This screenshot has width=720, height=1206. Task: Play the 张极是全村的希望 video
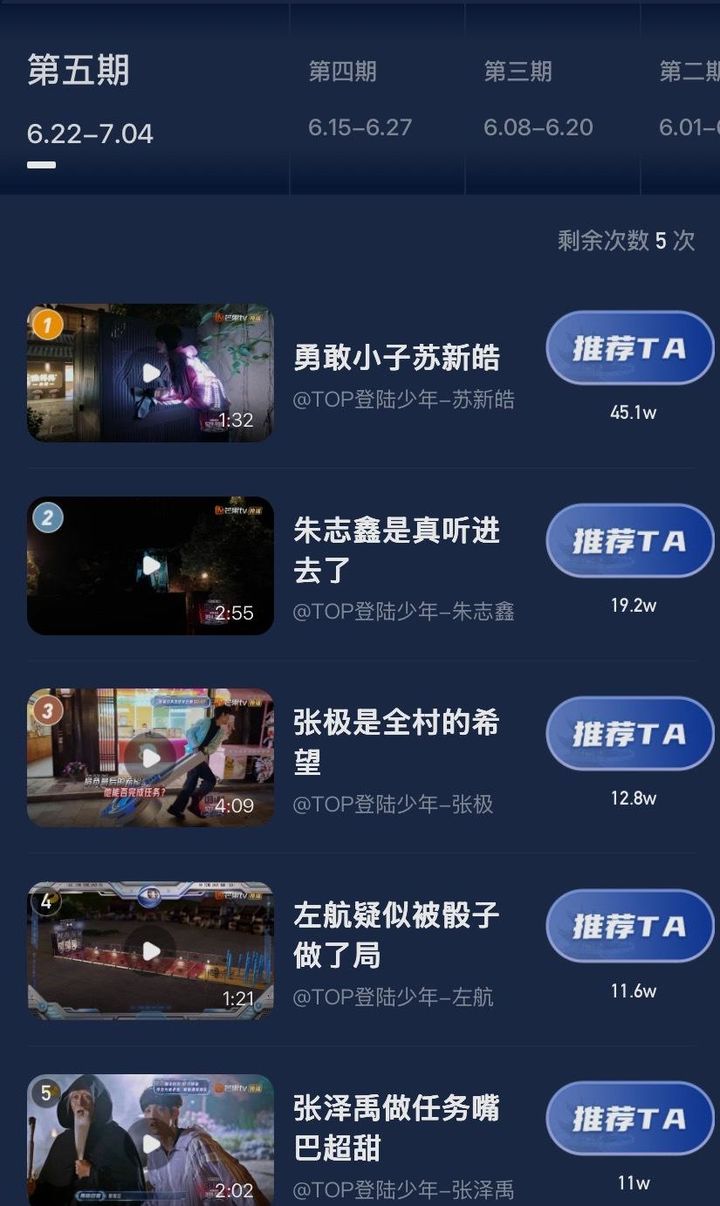[150, 758]
